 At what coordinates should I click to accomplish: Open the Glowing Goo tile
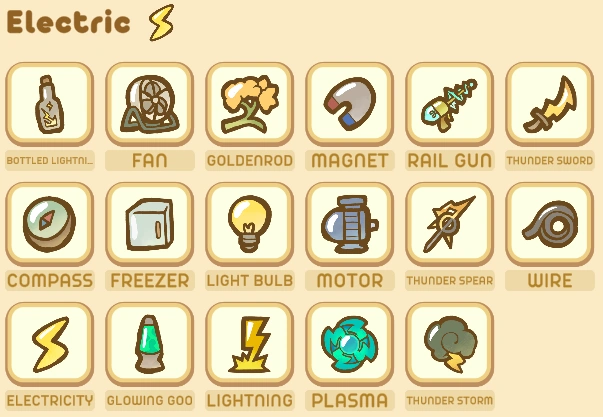(x=150, y=345)
